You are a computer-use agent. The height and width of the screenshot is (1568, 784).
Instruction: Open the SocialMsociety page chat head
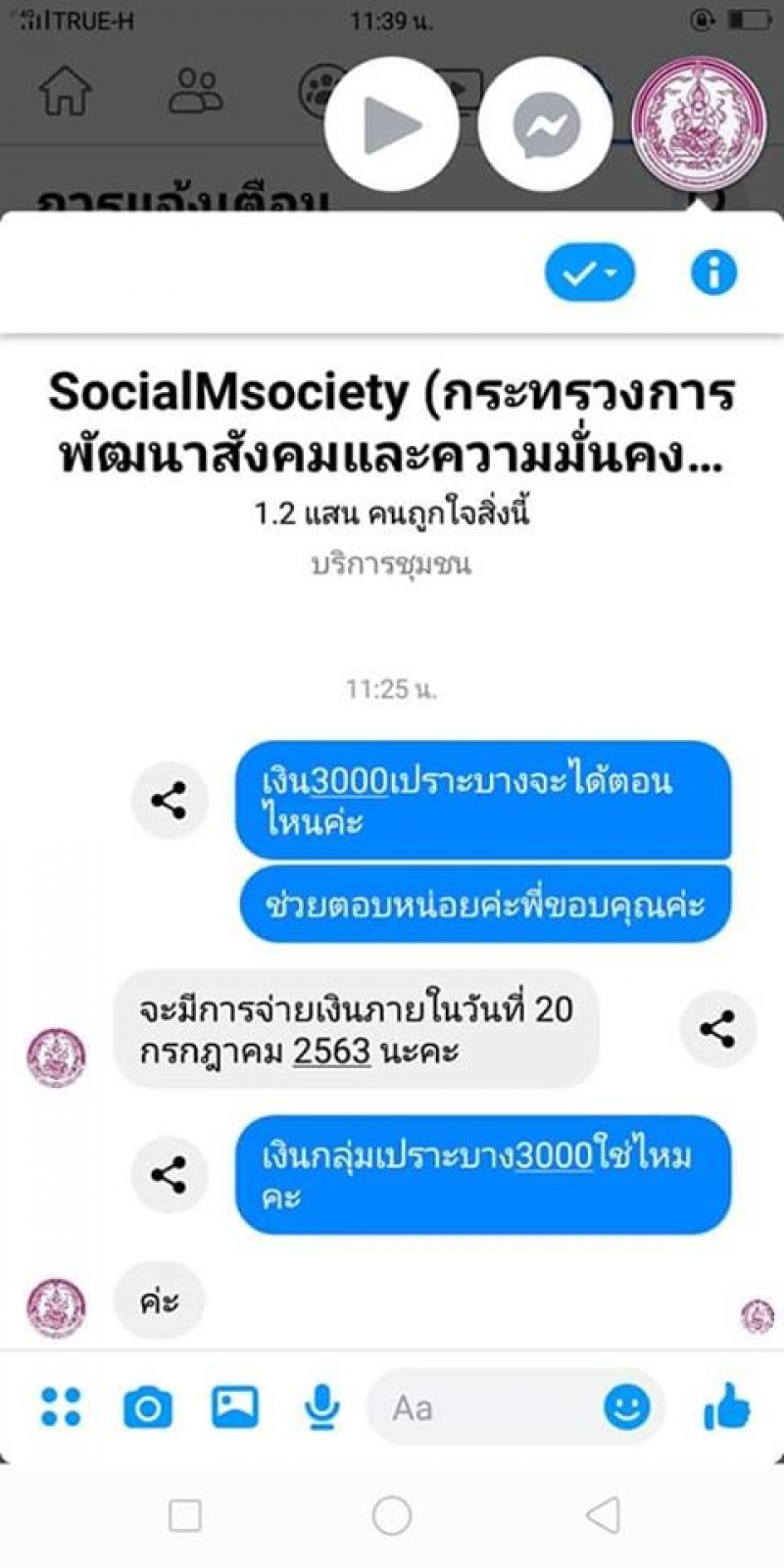point(699,124)
